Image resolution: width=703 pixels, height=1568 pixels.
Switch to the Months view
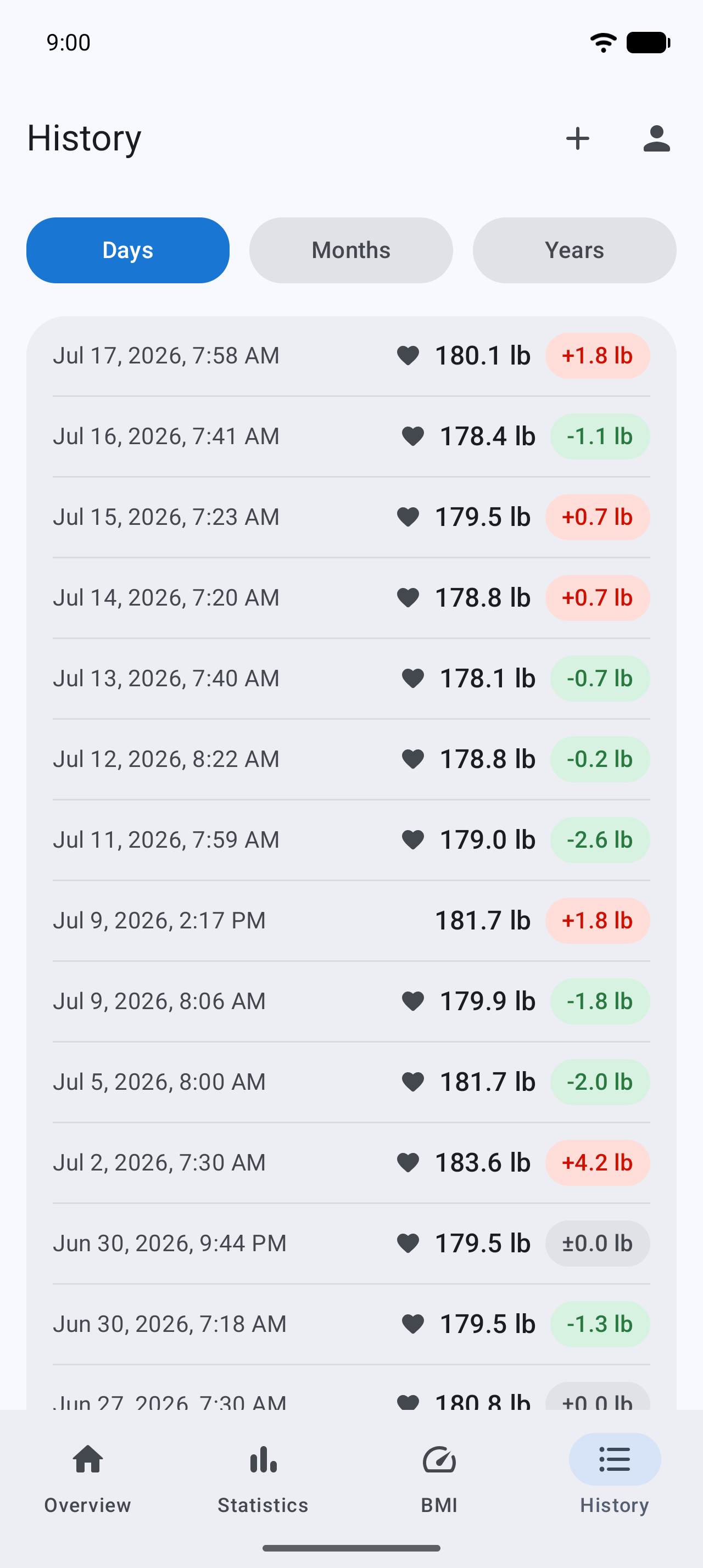tap(351, 250)
